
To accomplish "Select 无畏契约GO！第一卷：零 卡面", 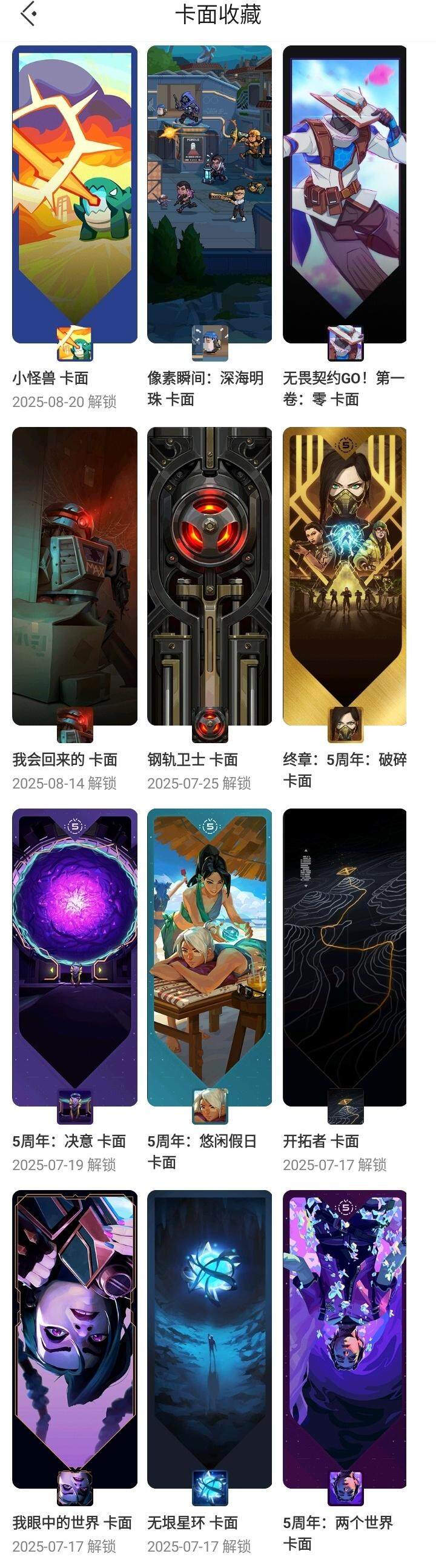I will click(x=345, y=195).
